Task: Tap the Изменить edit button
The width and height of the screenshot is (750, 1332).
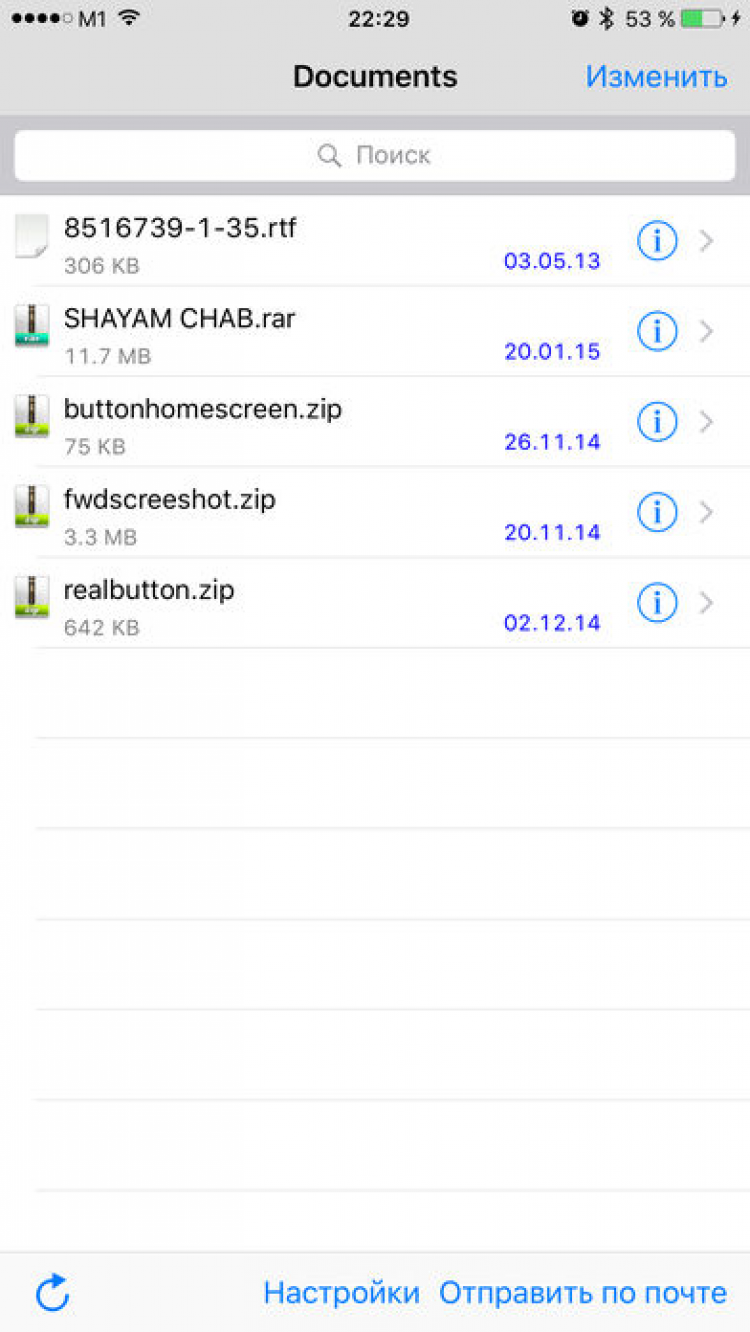Action: (656, 77)
